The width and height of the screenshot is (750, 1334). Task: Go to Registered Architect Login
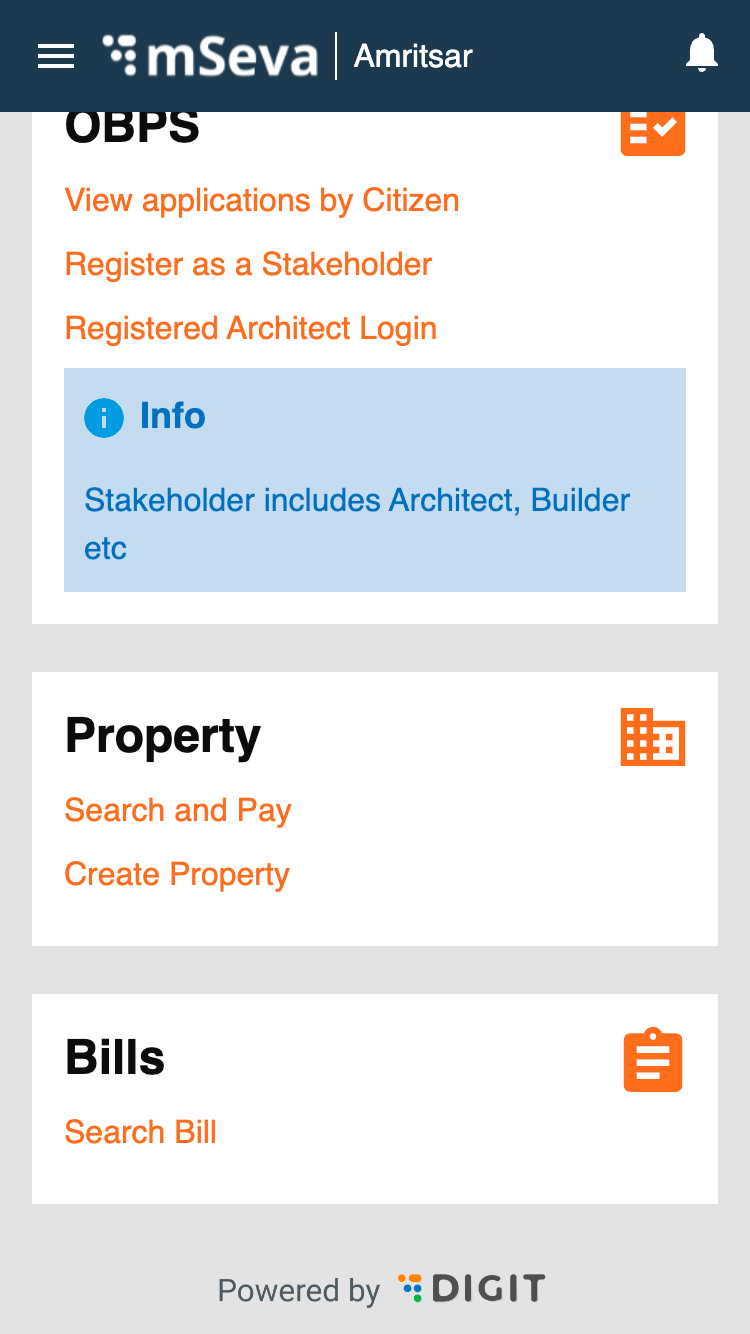click(251, 329)
